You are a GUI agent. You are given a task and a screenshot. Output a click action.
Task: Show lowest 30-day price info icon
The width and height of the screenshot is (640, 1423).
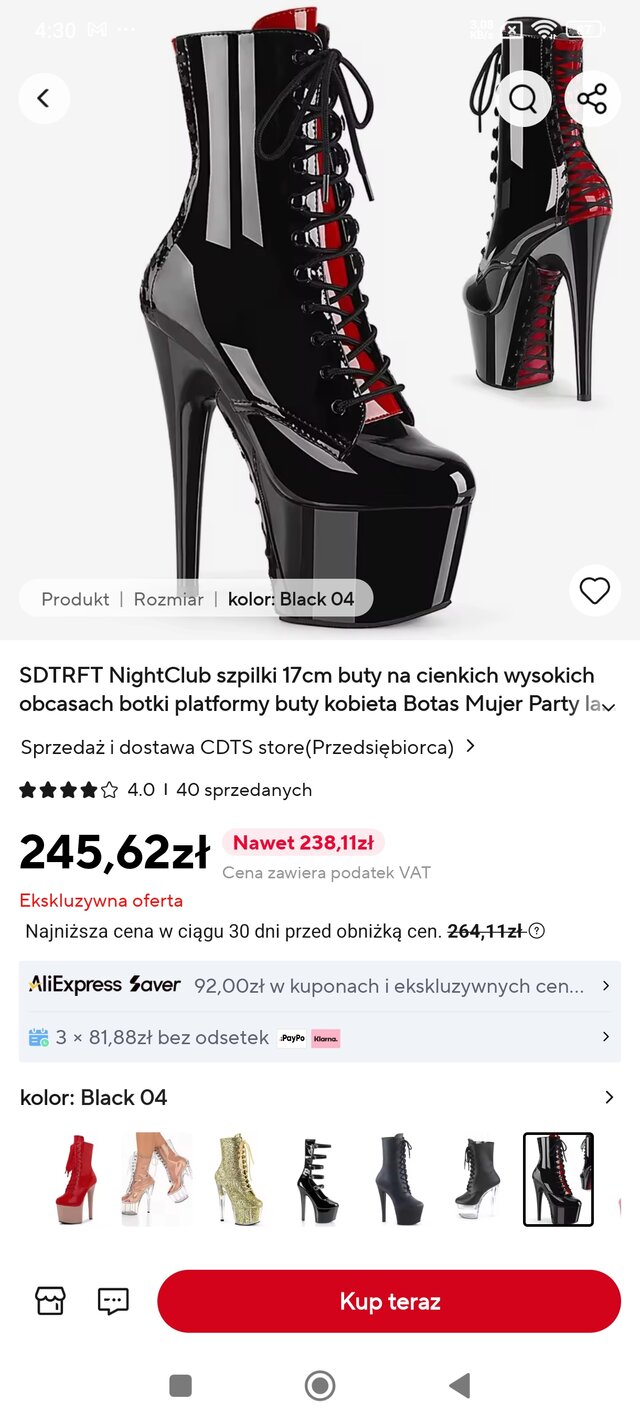point(537,931)
